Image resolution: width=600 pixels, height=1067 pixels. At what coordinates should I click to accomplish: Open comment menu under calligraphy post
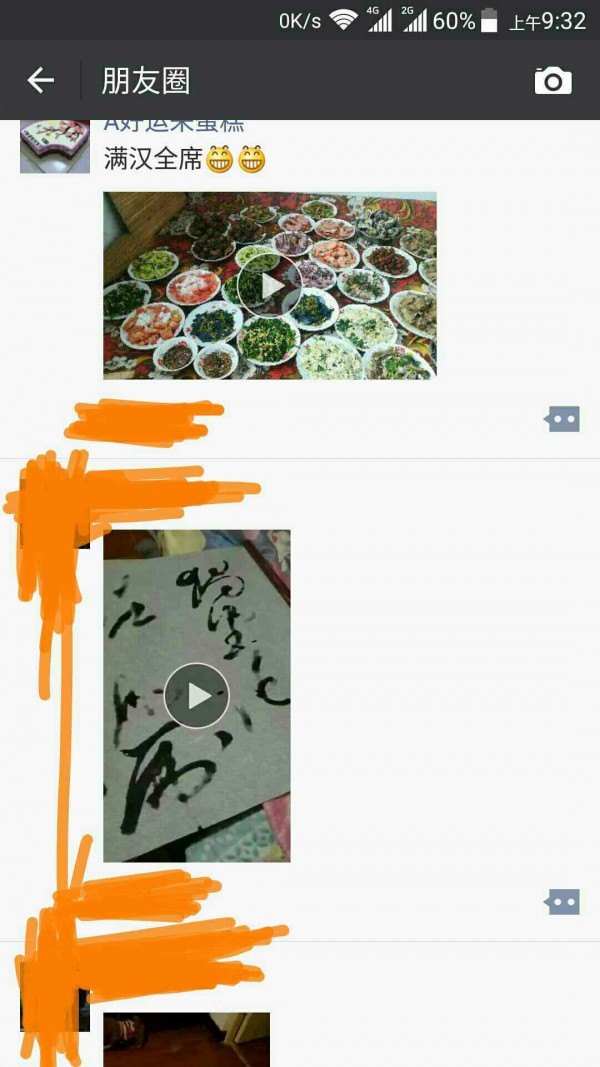562,902
